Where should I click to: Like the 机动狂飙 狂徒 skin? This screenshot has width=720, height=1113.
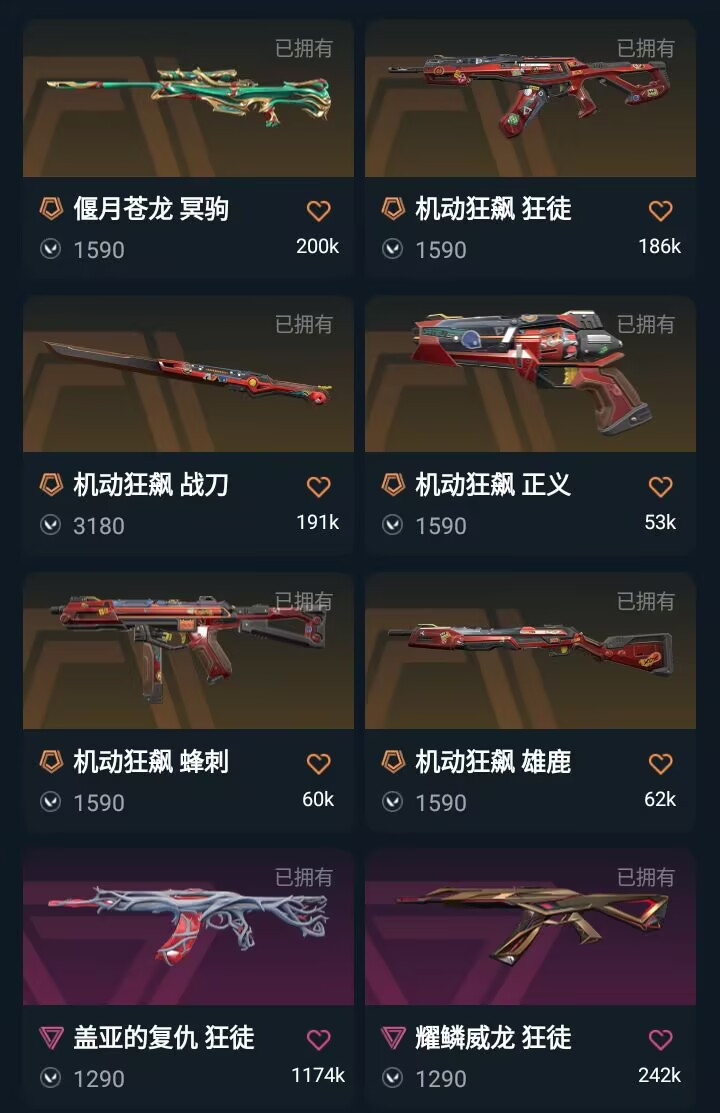point(660,211)
